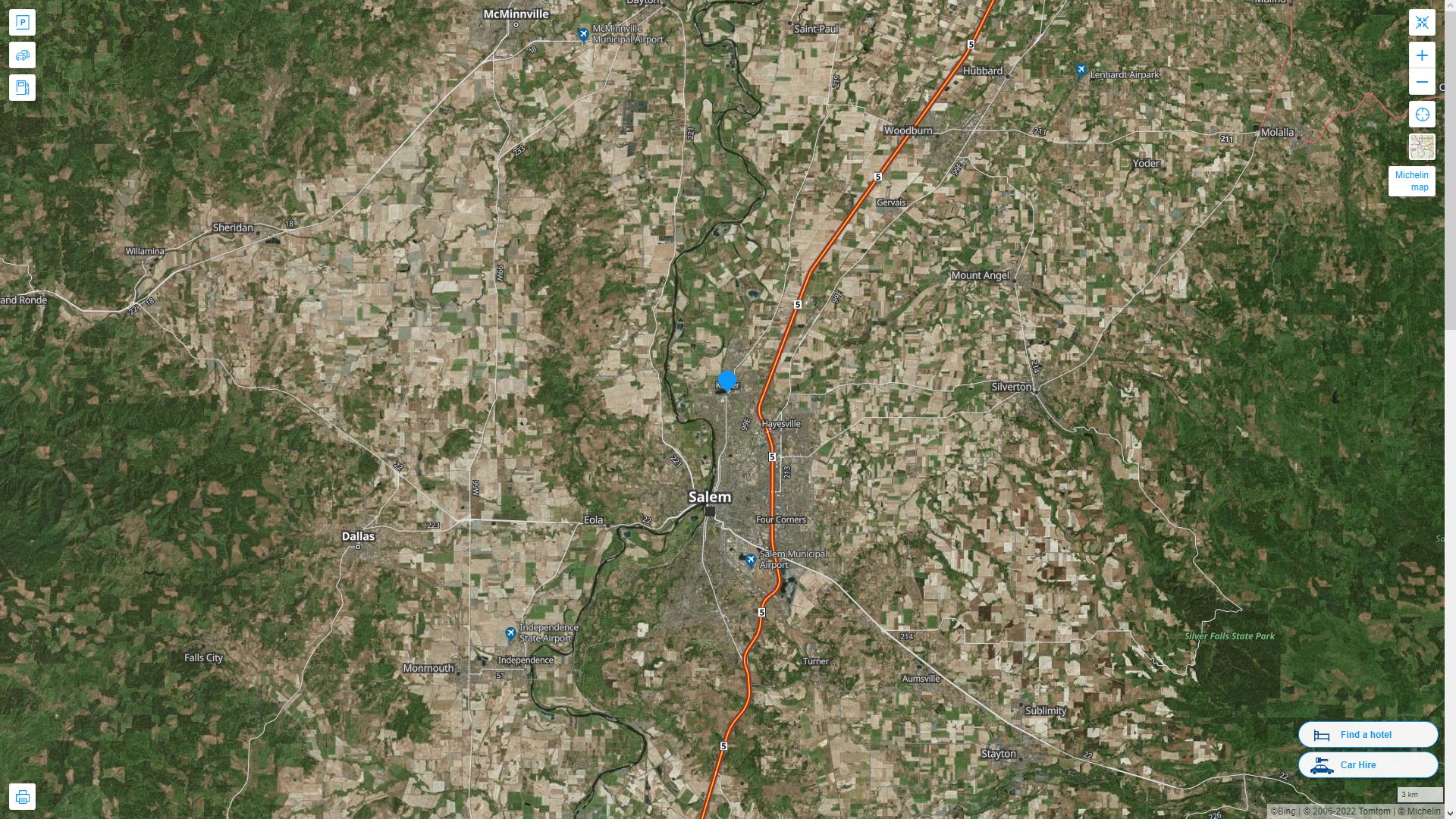Screen dimensions: 1456x819
Task: Show parking locations on the map
Action: [22, 22]
